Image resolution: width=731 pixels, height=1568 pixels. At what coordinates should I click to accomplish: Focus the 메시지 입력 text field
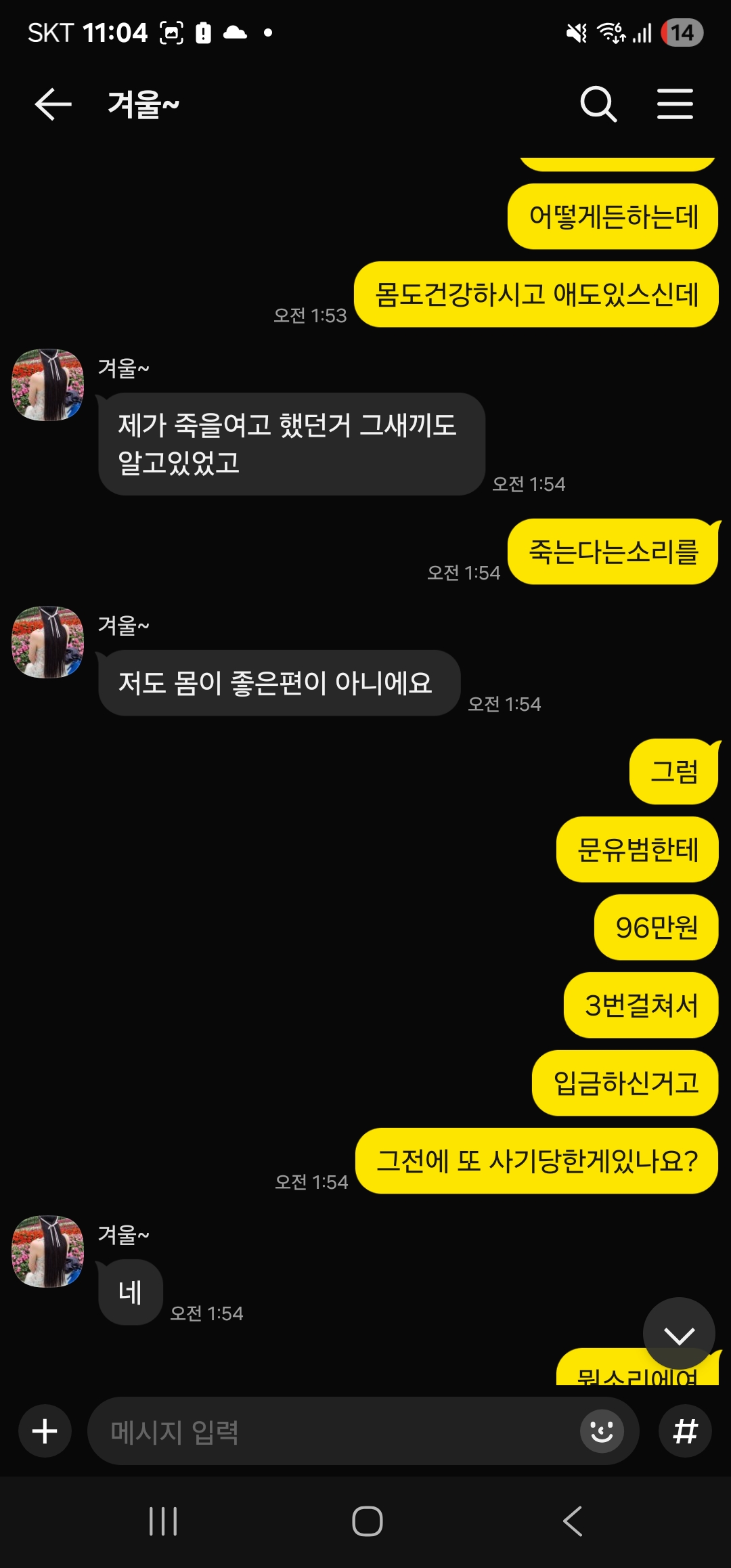click(332, 1431)
